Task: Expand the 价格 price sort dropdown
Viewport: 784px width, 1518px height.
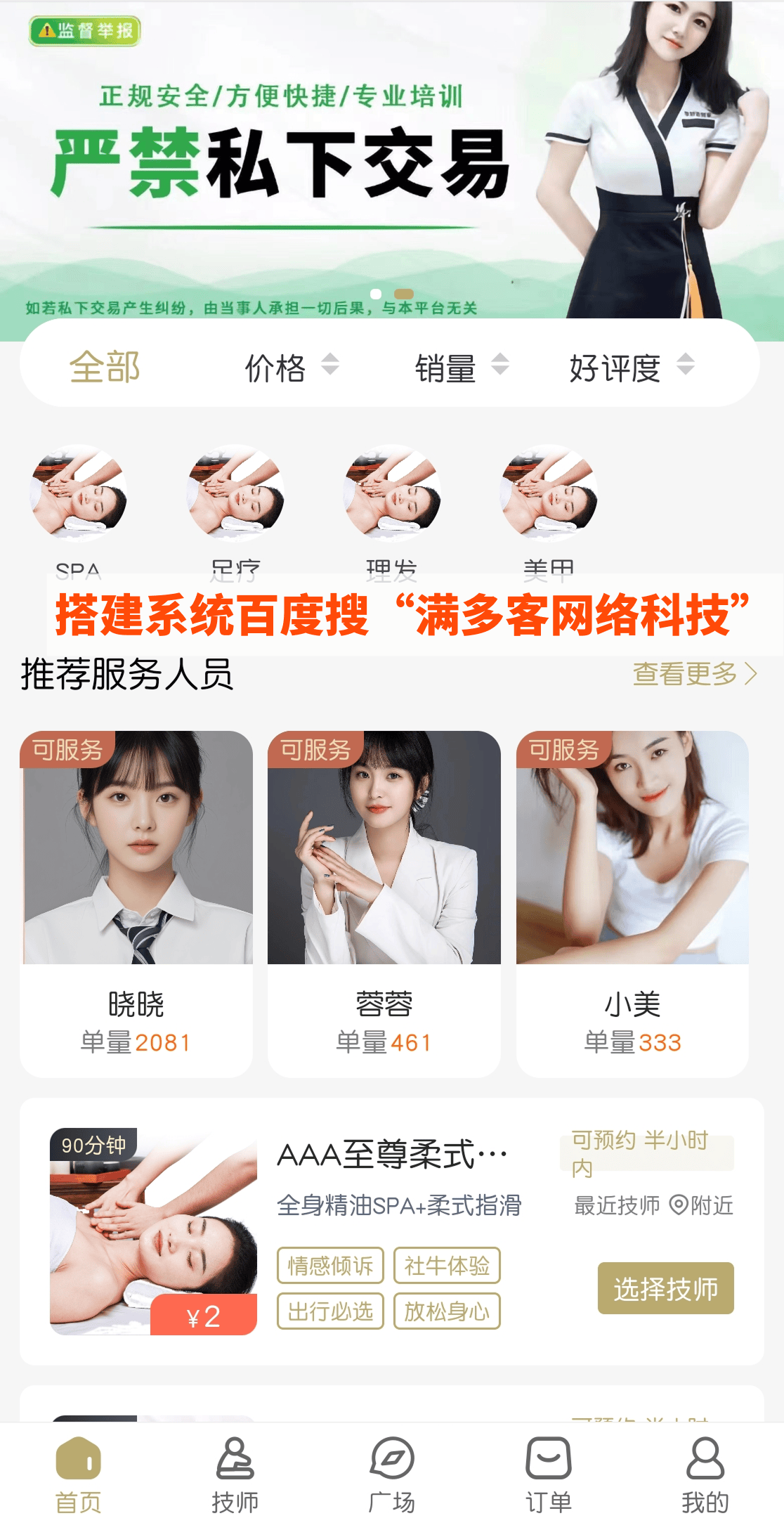Action: click(x=291, y=365)
